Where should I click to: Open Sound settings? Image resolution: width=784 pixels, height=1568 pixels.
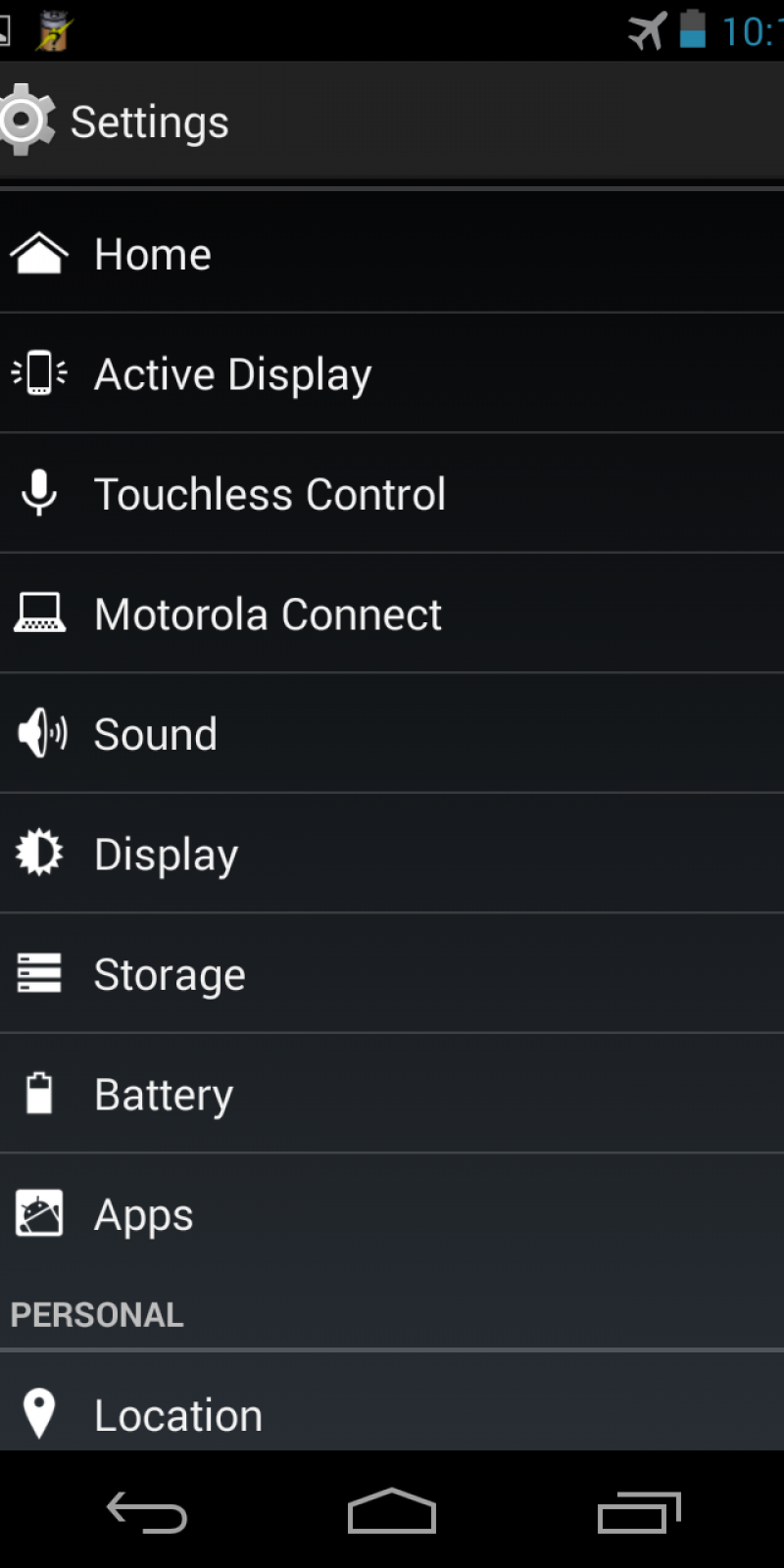[392, 734]
